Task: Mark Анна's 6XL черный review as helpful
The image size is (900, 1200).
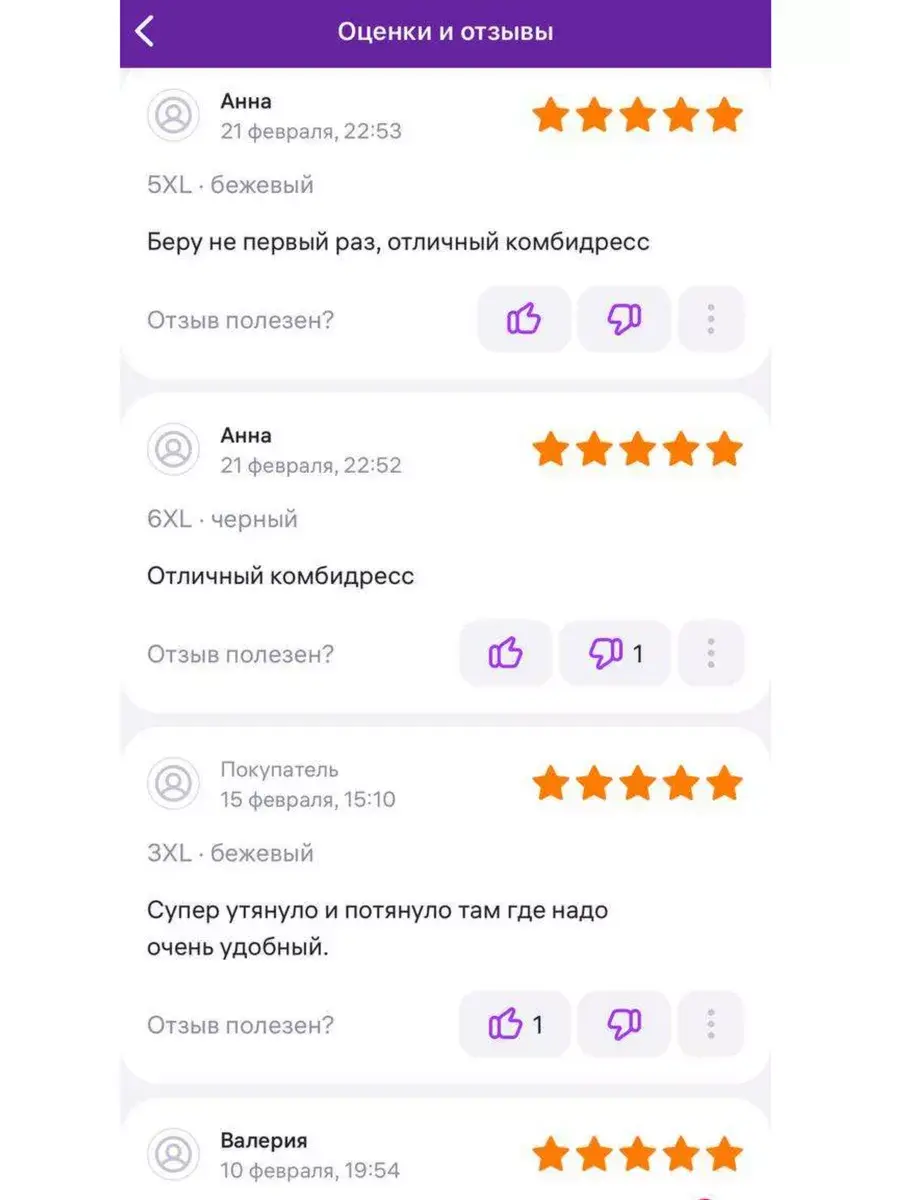Action: [x=505, y=654]
